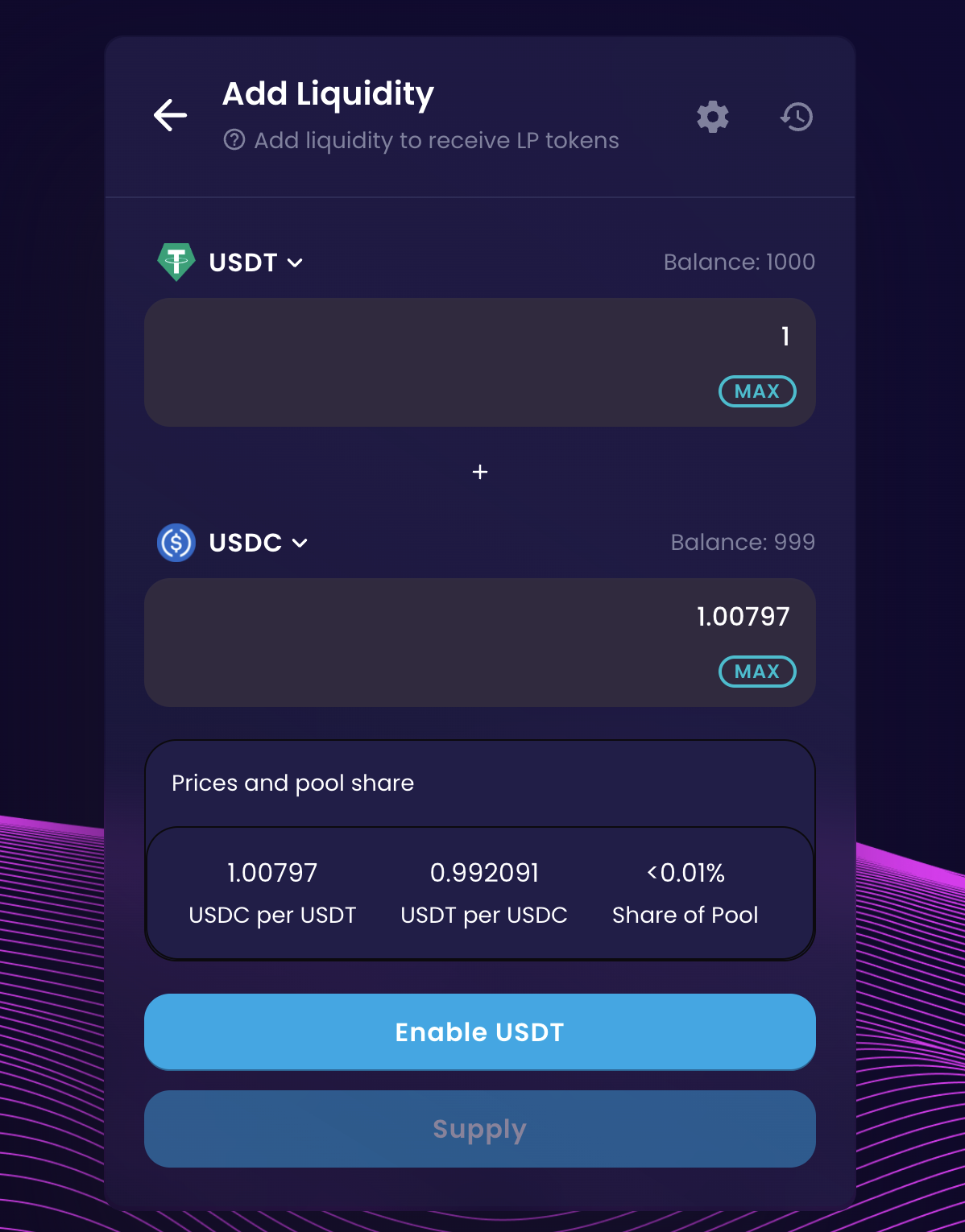
Task: Tap MAX for USDT amount
Action: click(756, 391)
